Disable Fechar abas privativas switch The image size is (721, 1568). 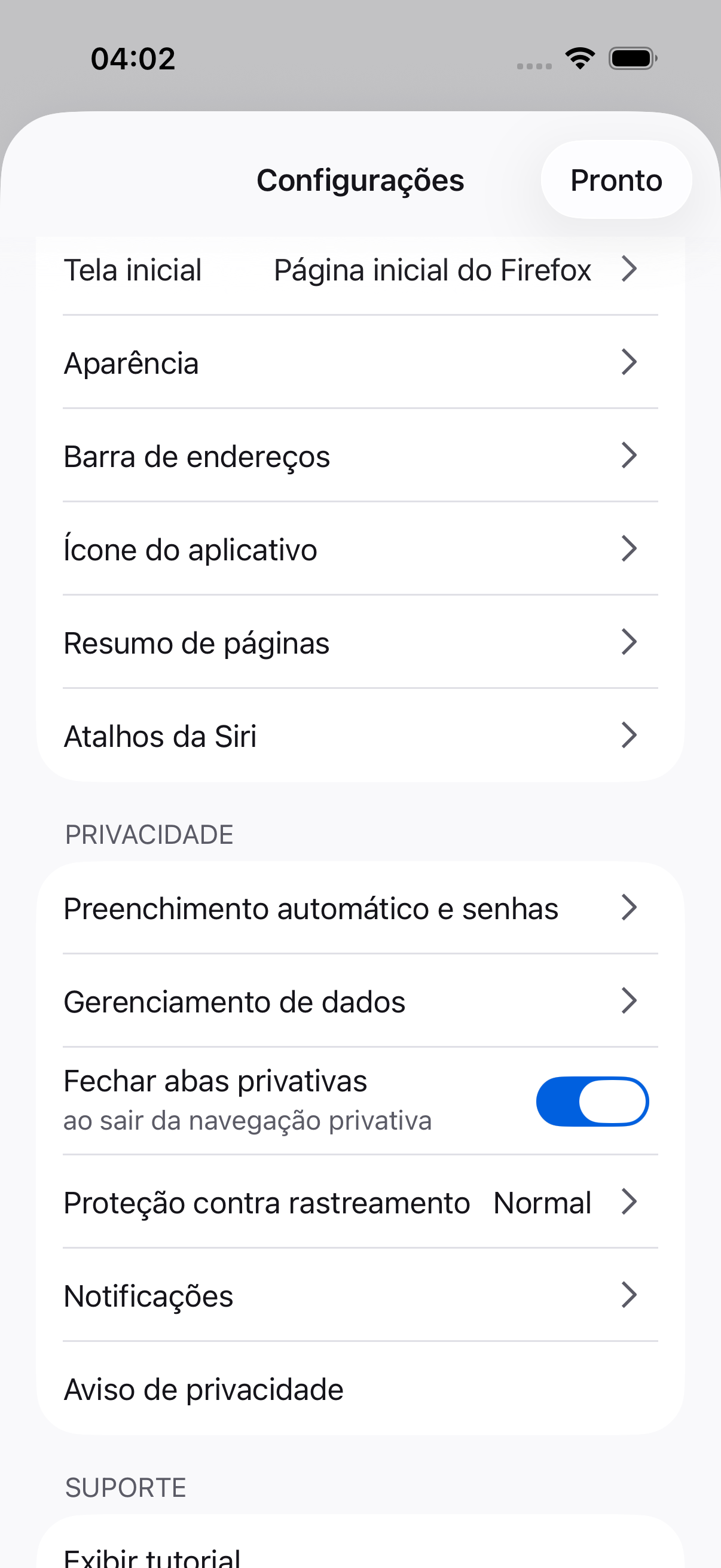591,1101
